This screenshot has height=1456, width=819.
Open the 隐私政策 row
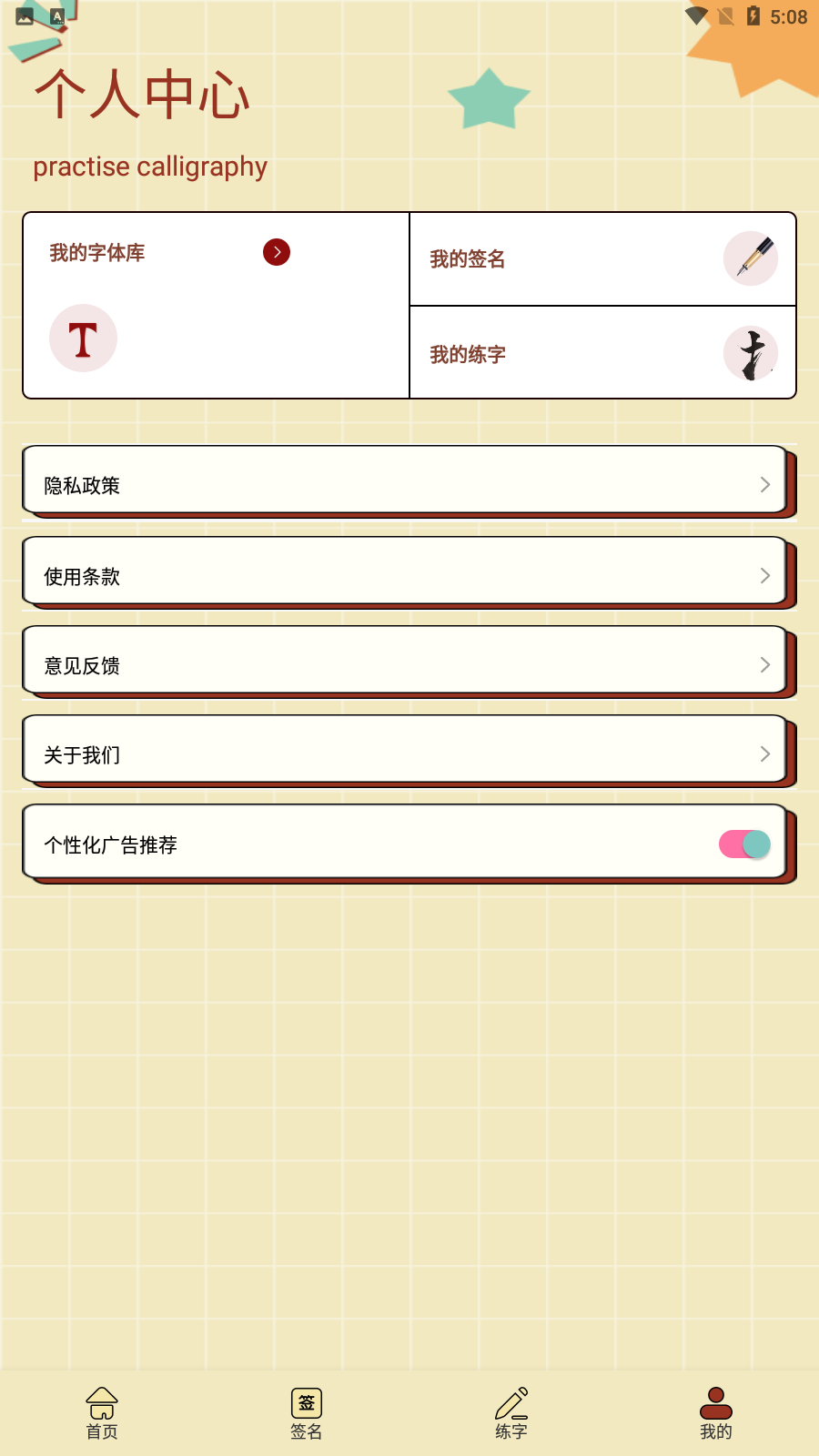coord(405,480)
